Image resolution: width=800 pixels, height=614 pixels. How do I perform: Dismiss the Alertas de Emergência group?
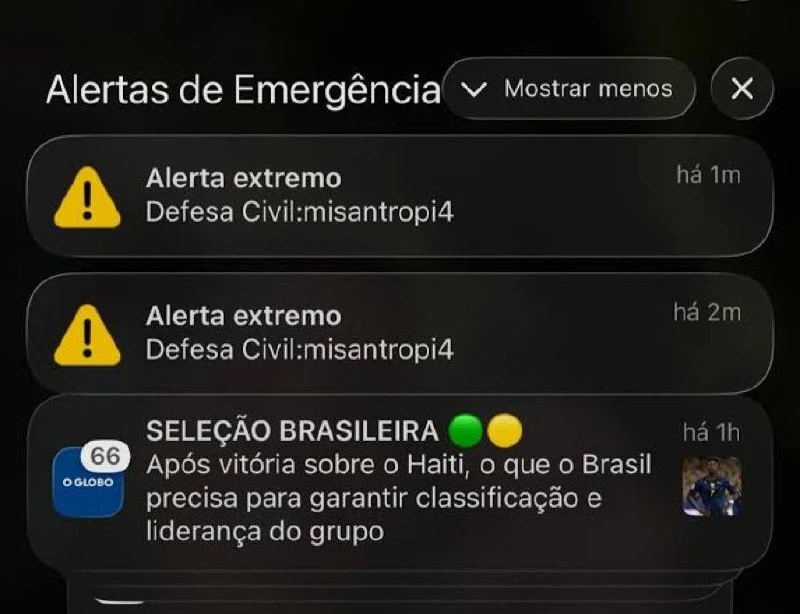pos(742,89)
